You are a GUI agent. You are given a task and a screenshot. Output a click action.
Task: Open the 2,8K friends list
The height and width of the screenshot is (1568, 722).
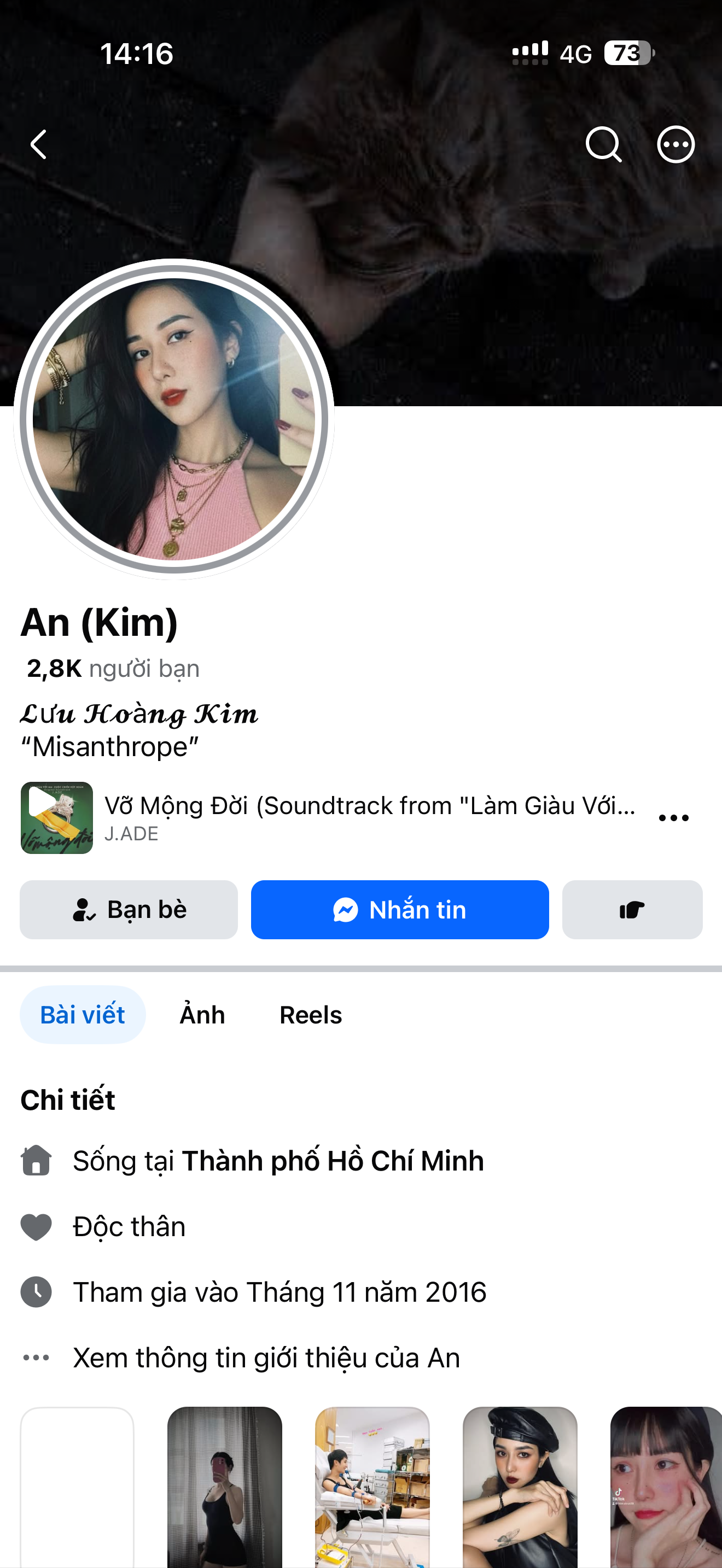[113, 668]
